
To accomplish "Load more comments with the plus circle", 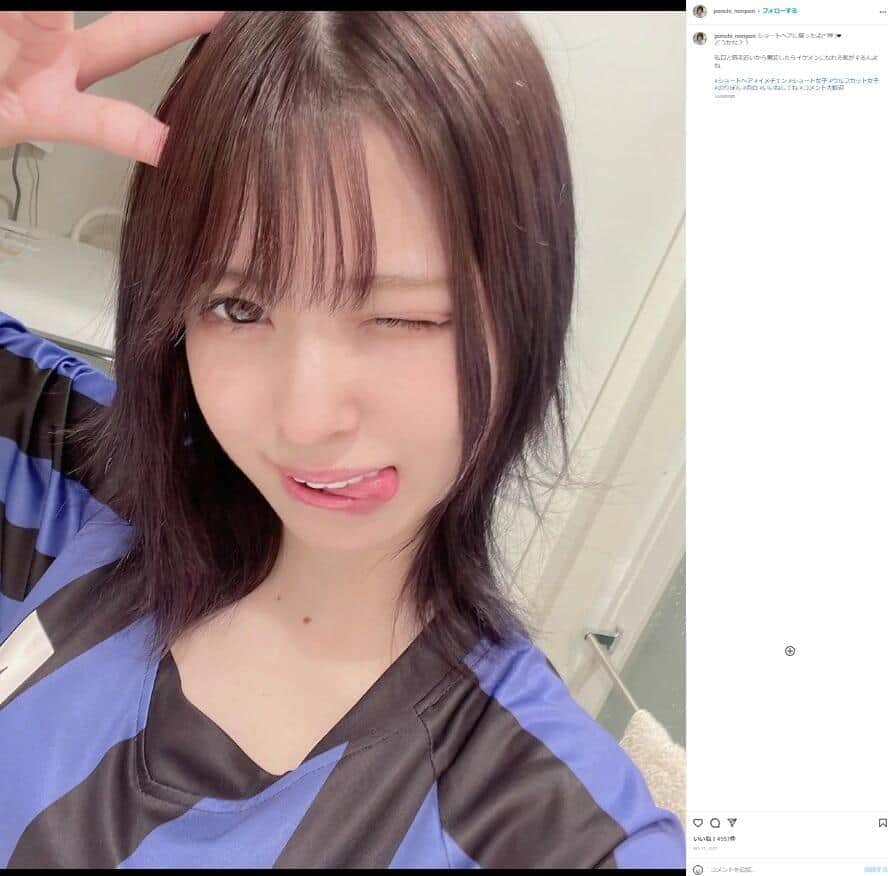I will tap(789, 651).
